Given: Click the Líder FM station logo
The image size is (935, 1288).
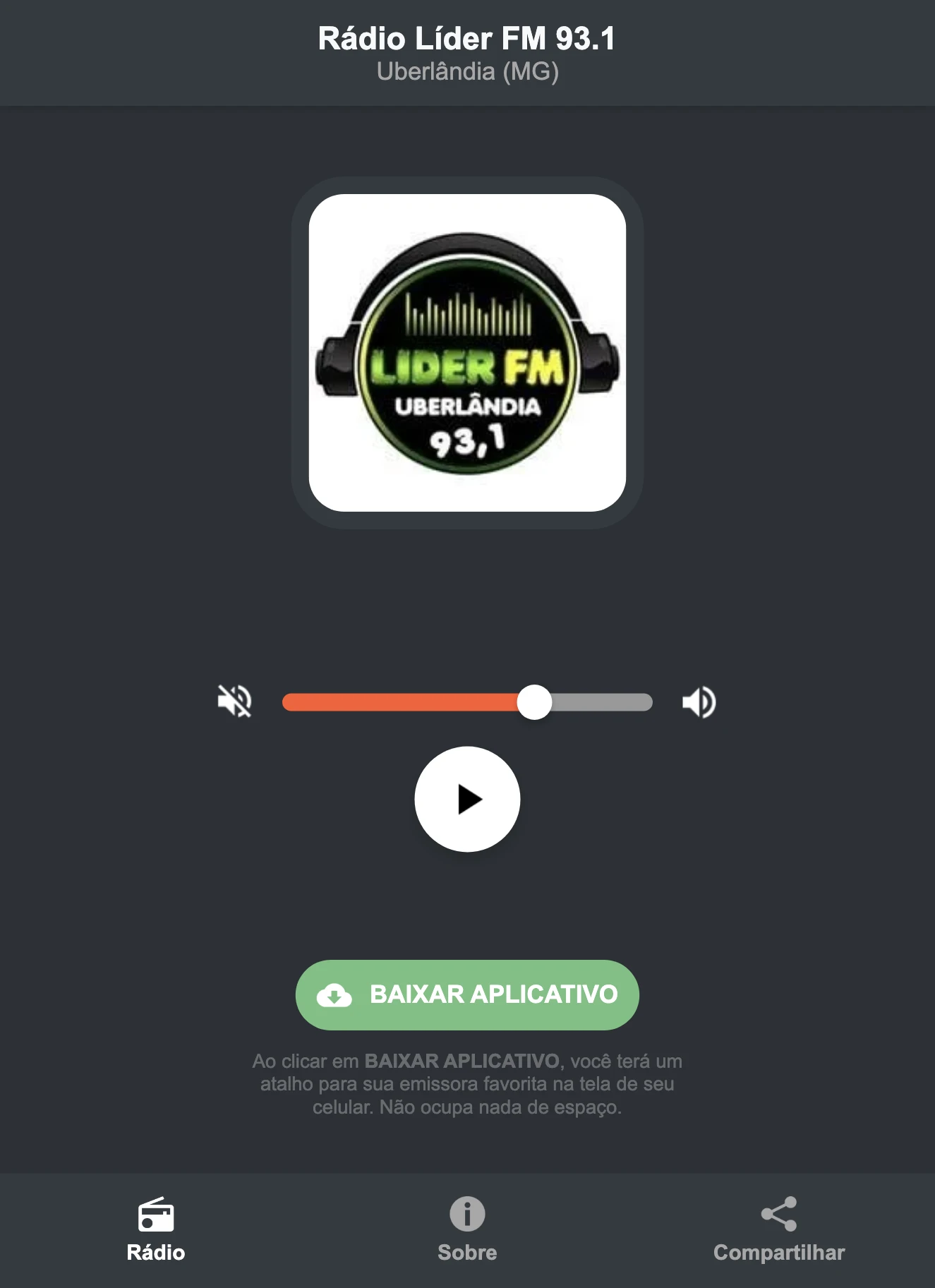Looking at the screenshot, I should 467,353.
